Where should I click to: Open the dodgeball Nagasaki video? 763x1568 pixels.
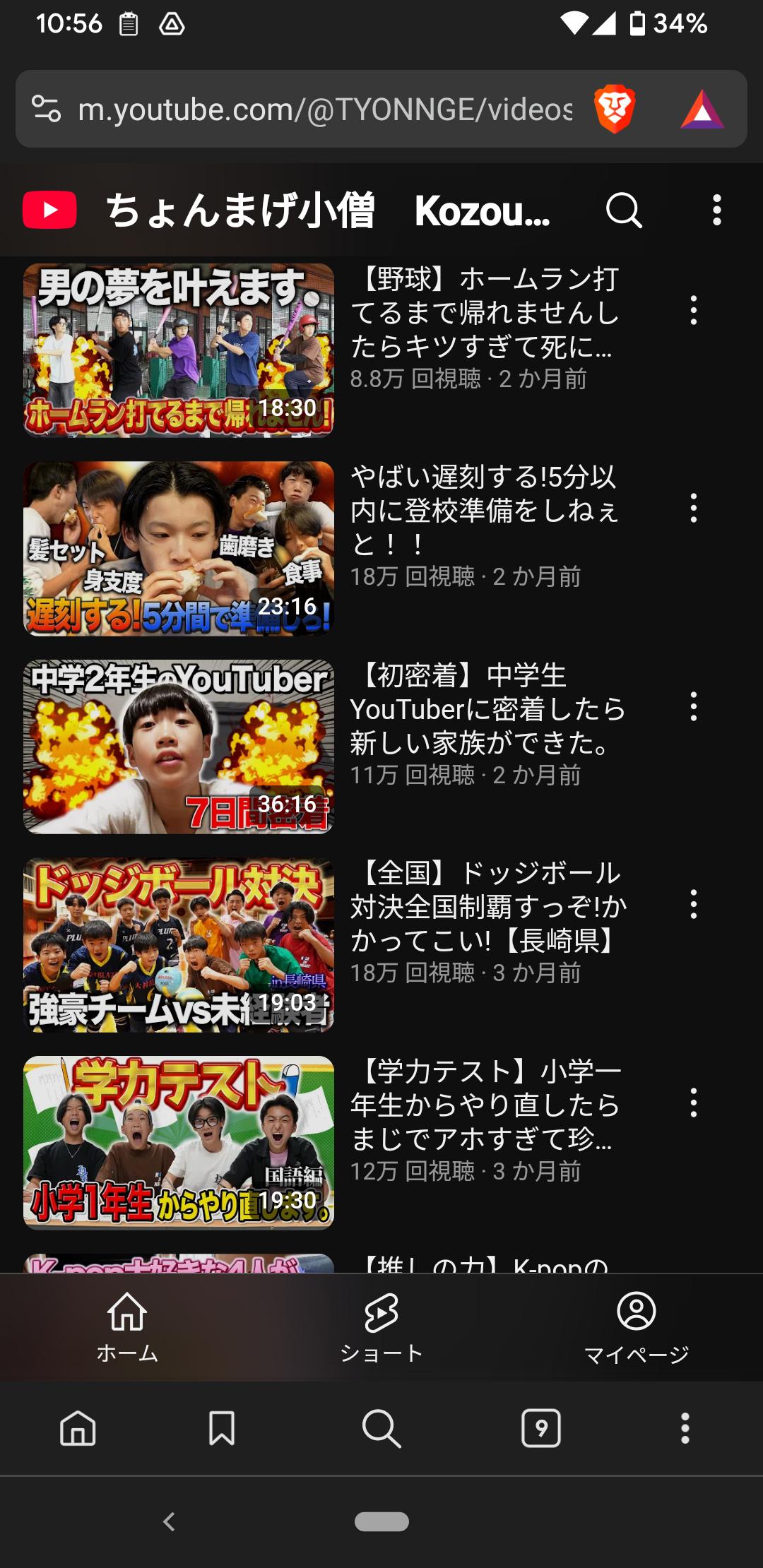pos(179,944)
